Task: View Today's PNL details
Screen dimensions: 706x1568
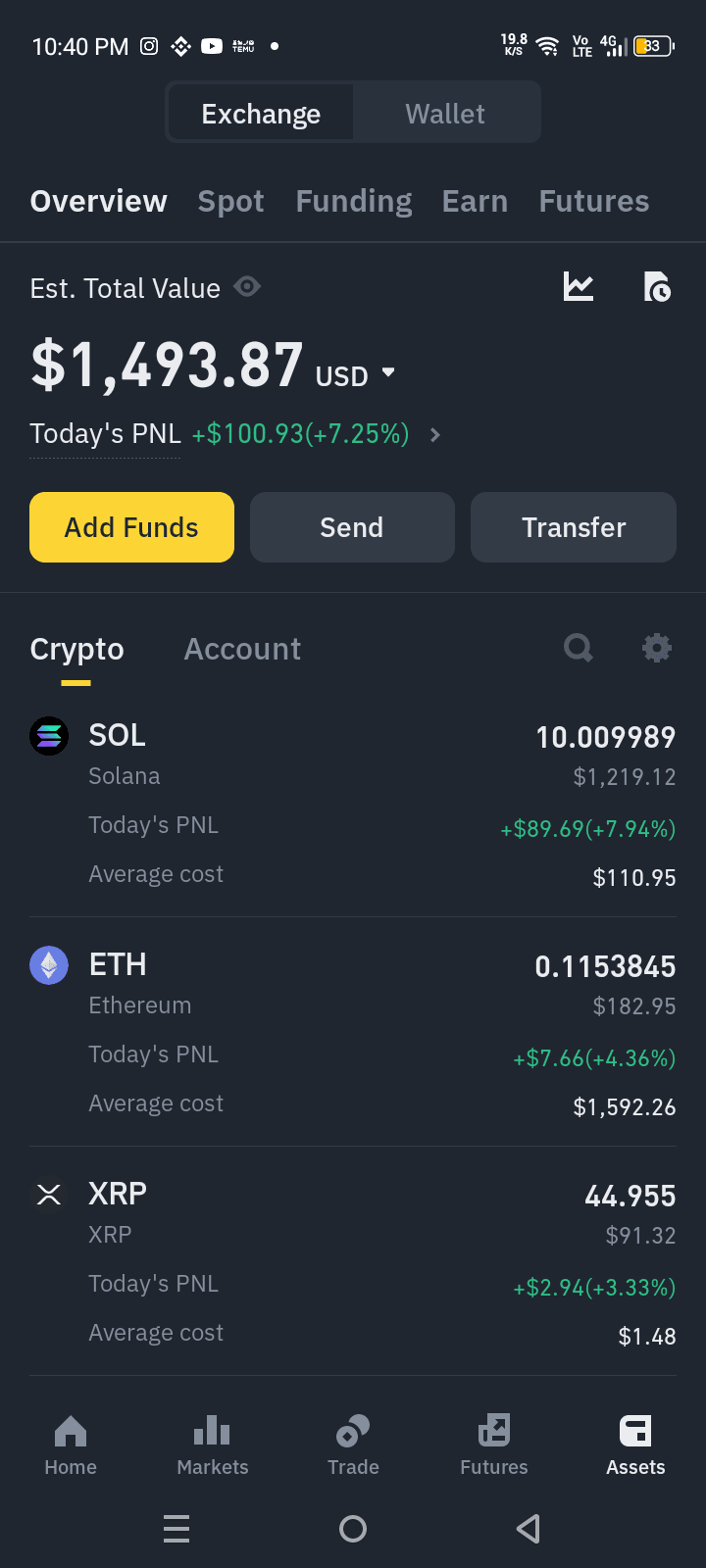Action: click(235, 434)
